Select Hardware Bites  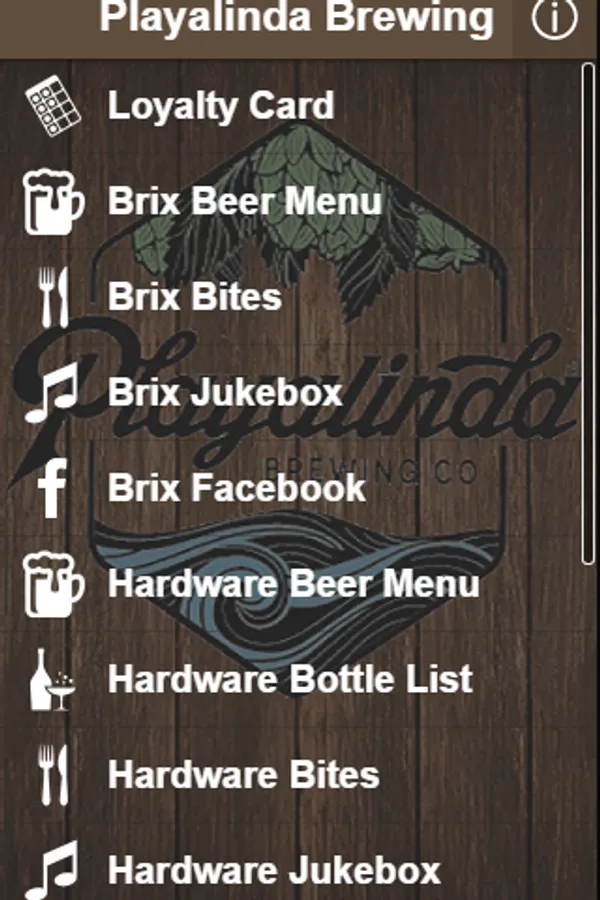(243, 775)
